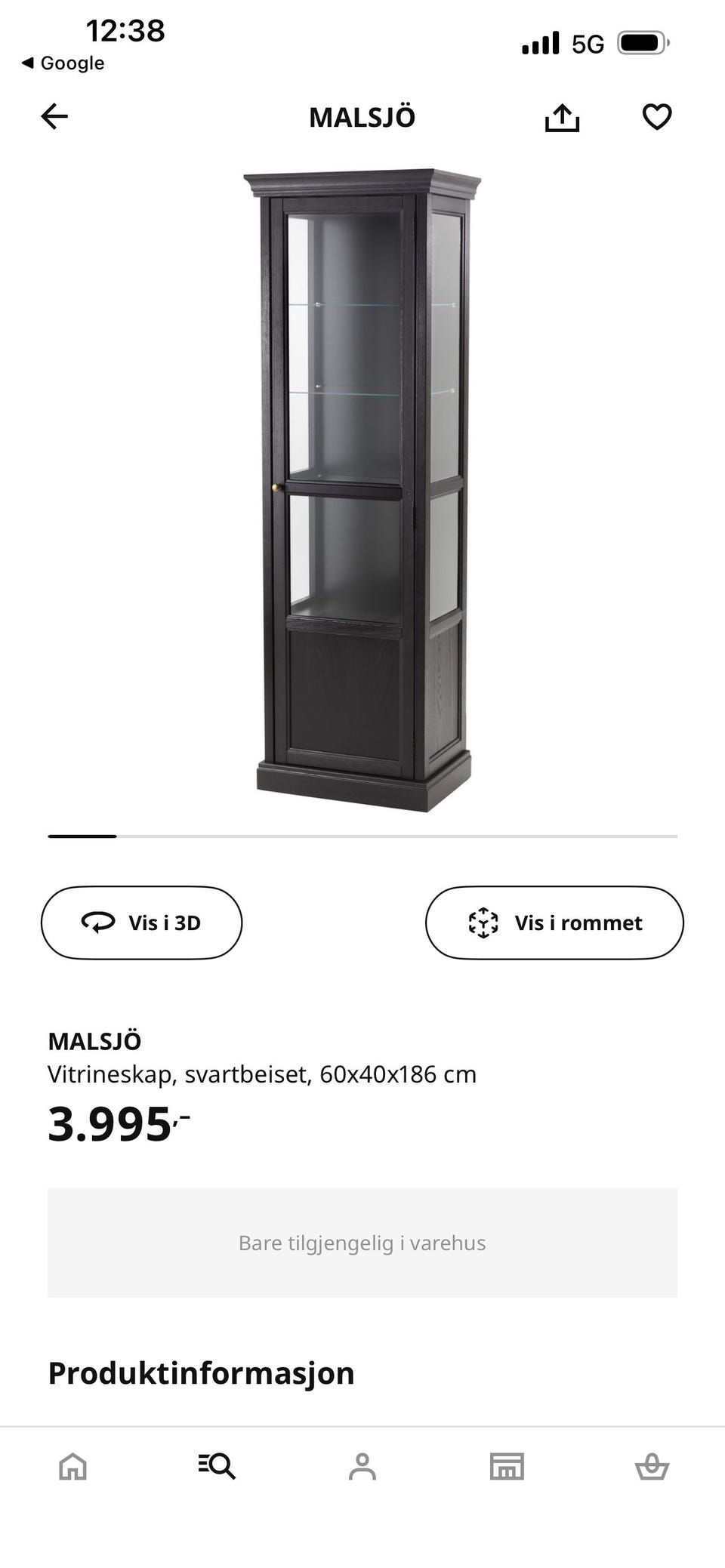Open availability details via varehus banner
725x1568 pixels.
pos(362,1242)
